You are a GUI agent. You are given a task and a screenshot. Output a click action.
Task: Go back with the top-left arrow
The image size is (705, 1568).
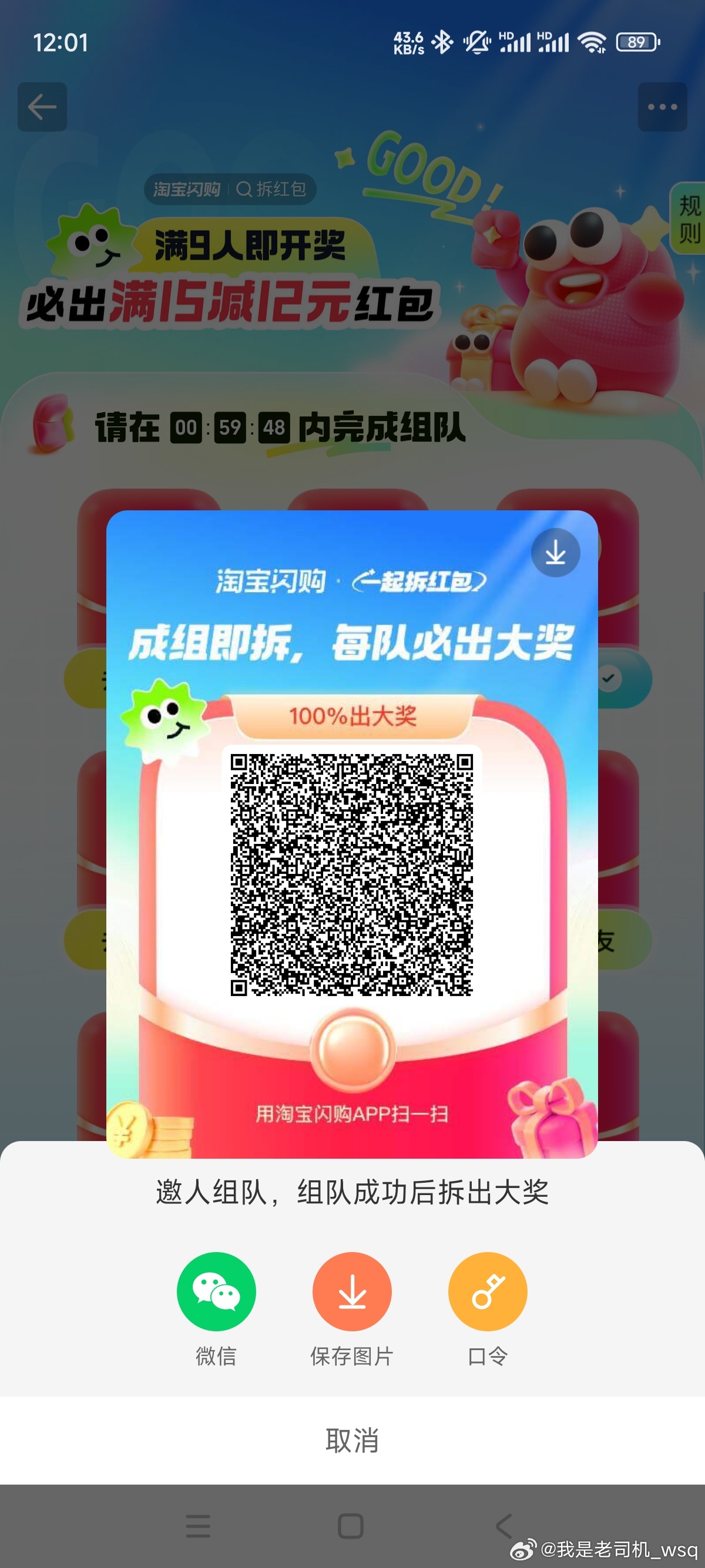click(42, 107)
